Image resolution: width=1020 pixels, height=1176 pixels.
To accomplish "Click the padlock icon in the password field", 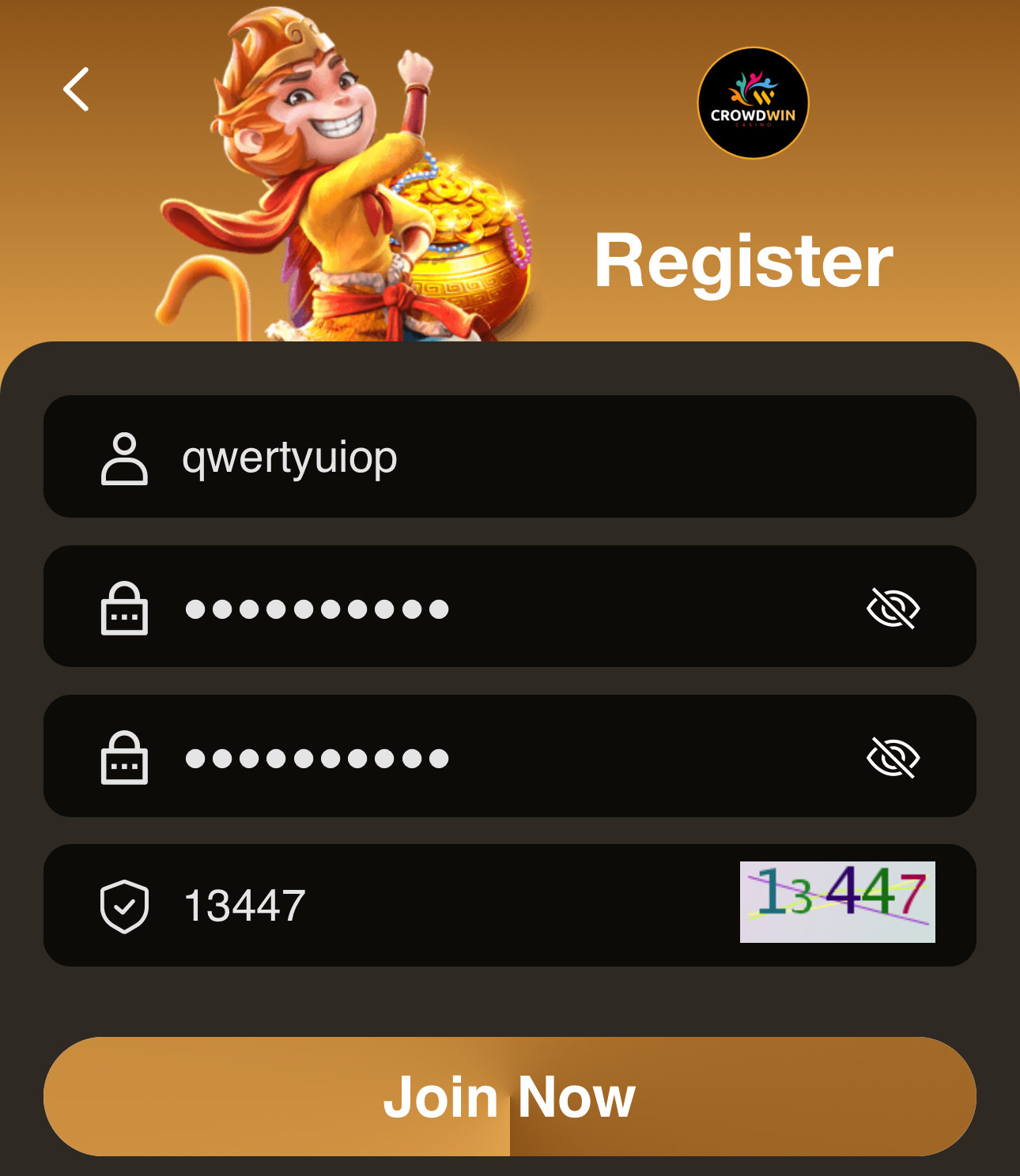I will 125,606.
